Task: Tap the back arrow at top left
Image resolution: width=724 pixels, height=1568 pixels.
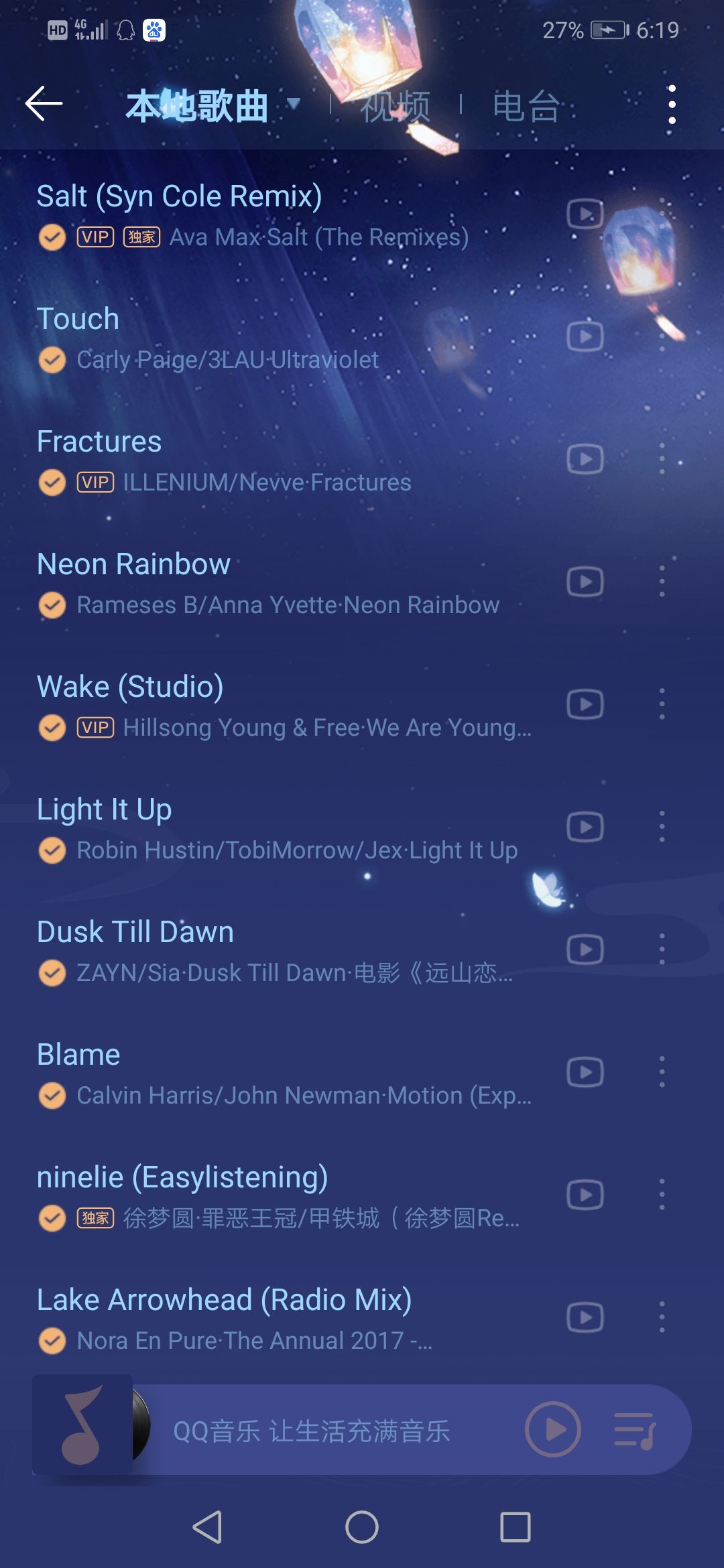Action: [x=42, y=104]
